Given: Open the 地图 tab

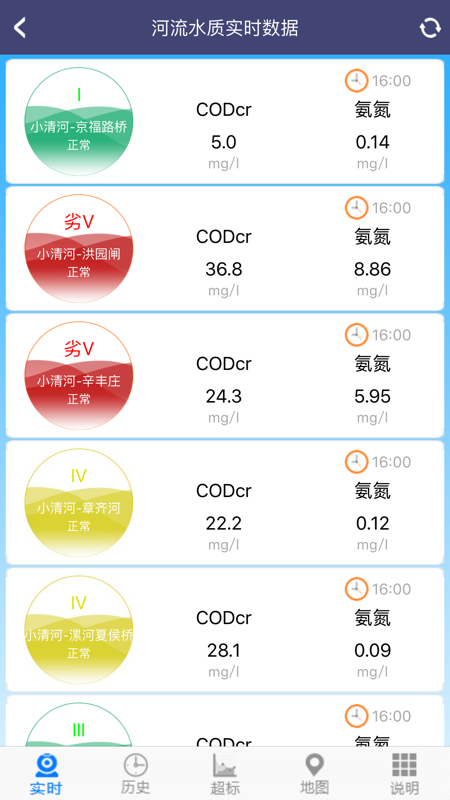Looking at the screenshot, I should [315, 773].
